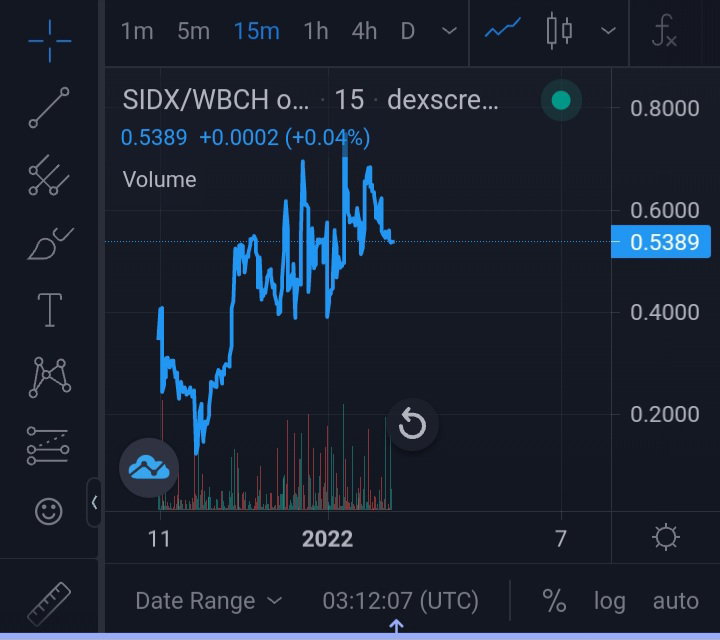Open chart settings gear
The height and width of the screenshot is (640, 720).
[x=666, y=537]
